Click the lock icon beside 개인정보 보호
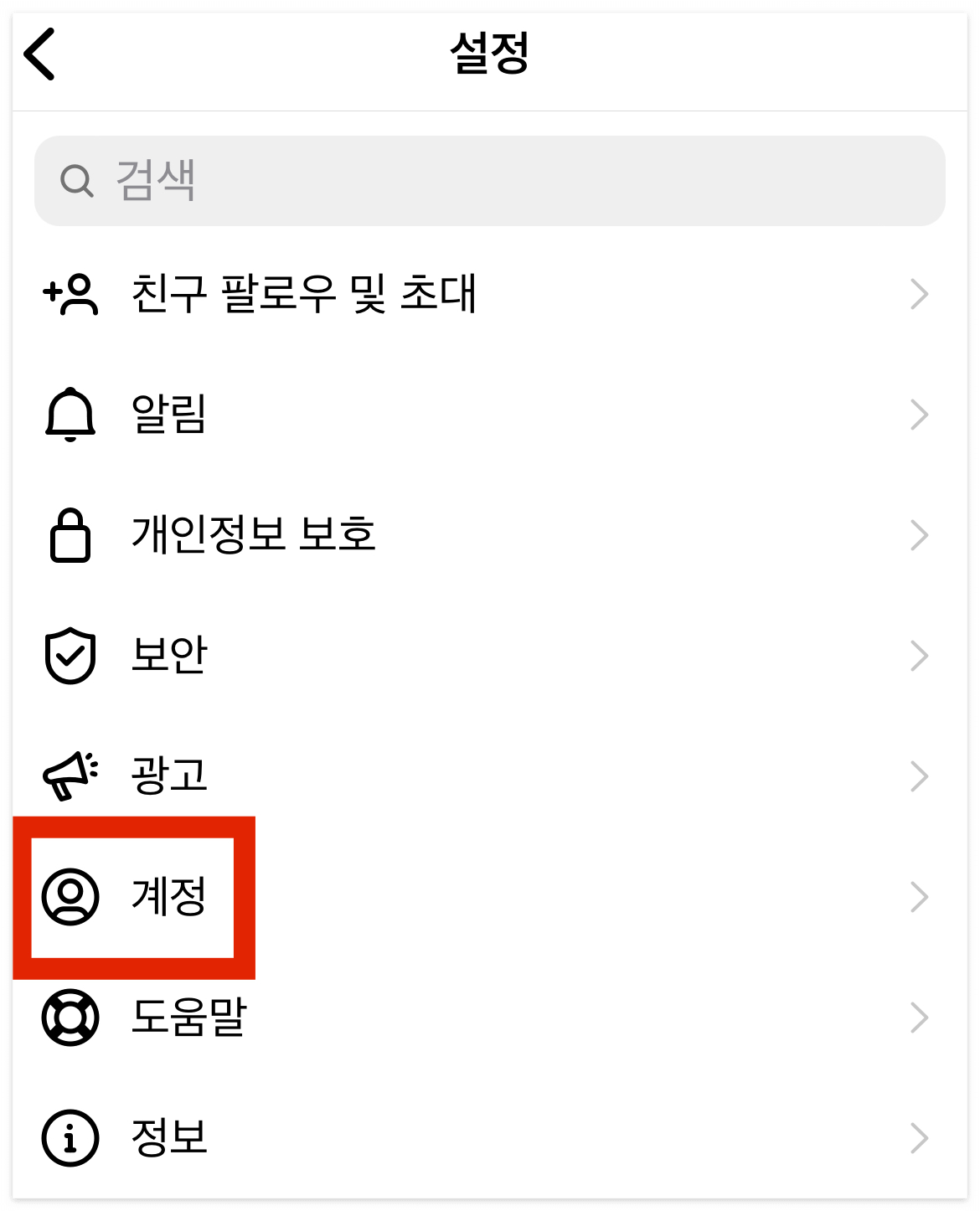The width and height of the screenshot is (980, 1211). click(70, 534)
